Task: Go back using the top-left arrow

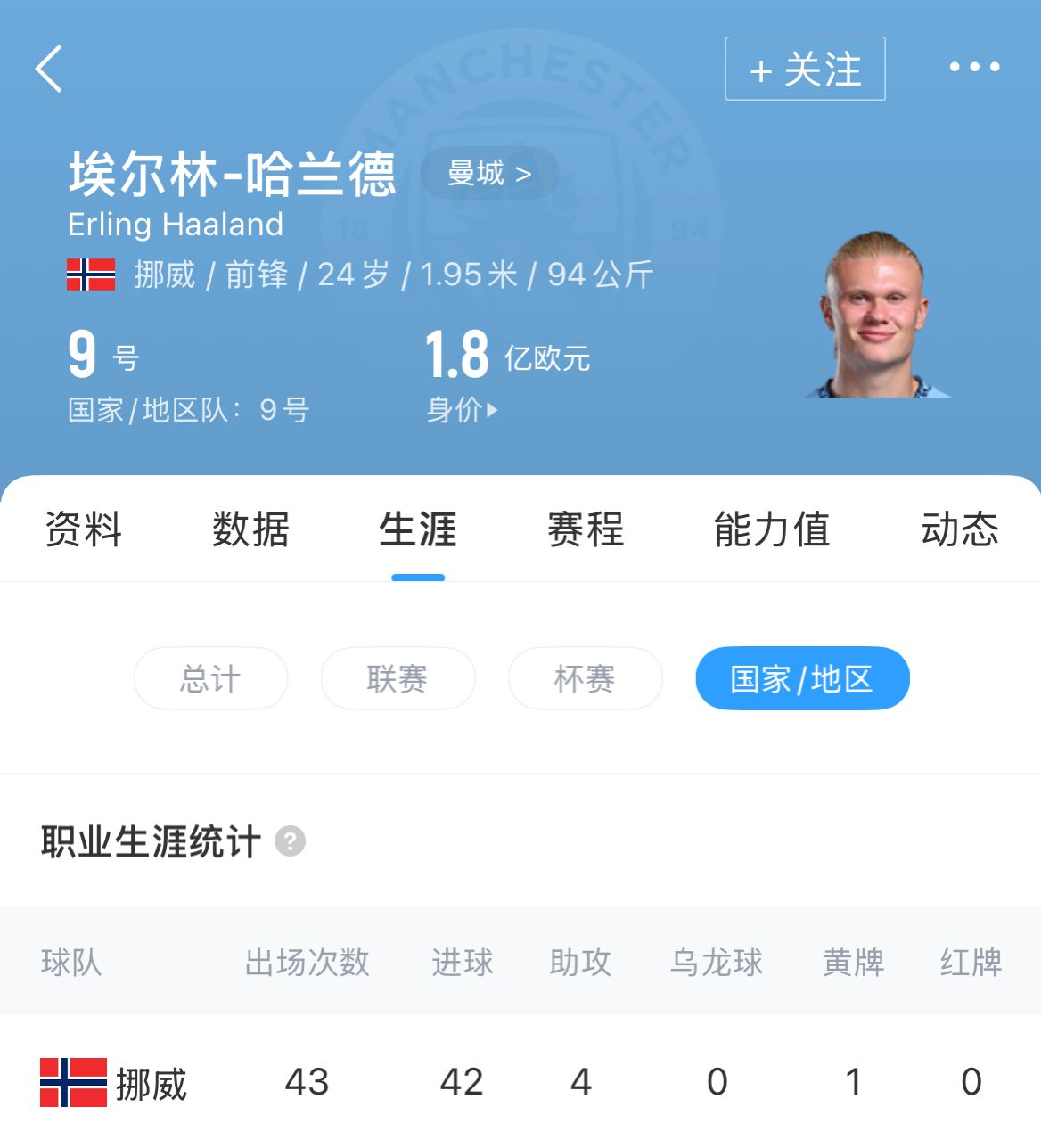Action: 50,69
